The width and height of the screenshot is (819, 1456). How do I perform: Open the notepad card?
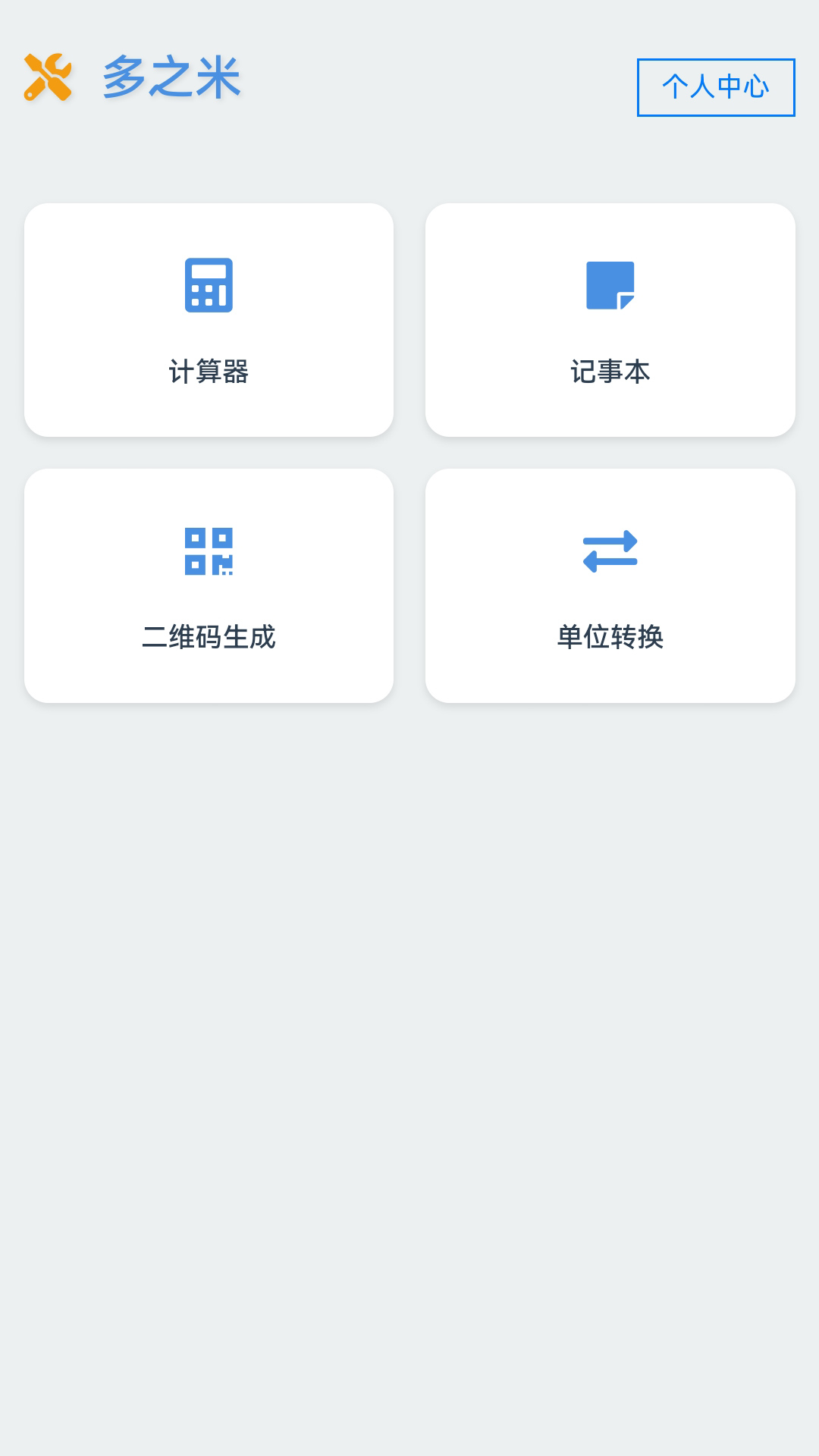click(x=610, y=319)
